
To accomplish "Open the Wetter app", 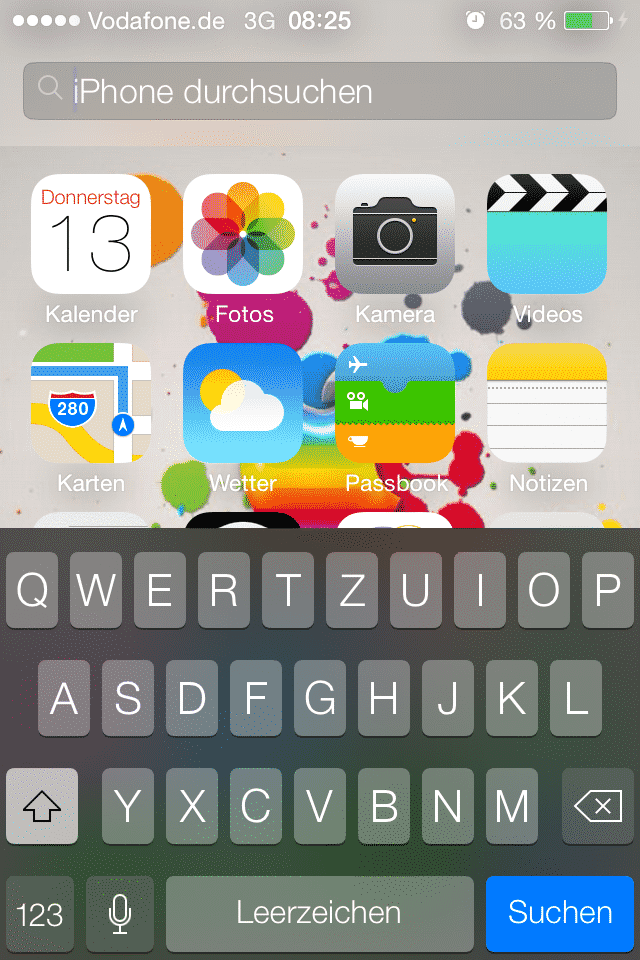I will [243, 403].
